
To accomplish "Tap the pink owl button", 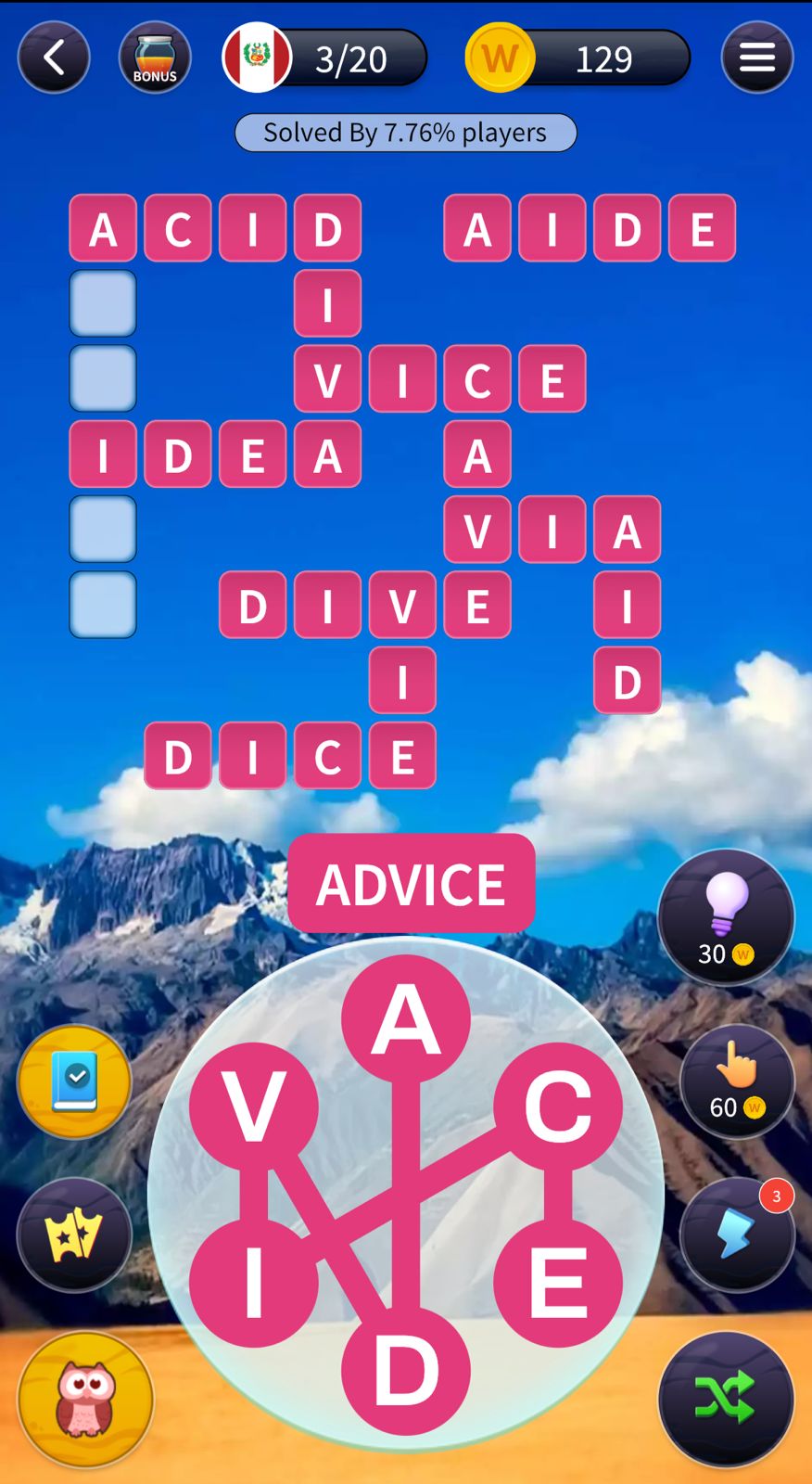I will coord(85,1399).
